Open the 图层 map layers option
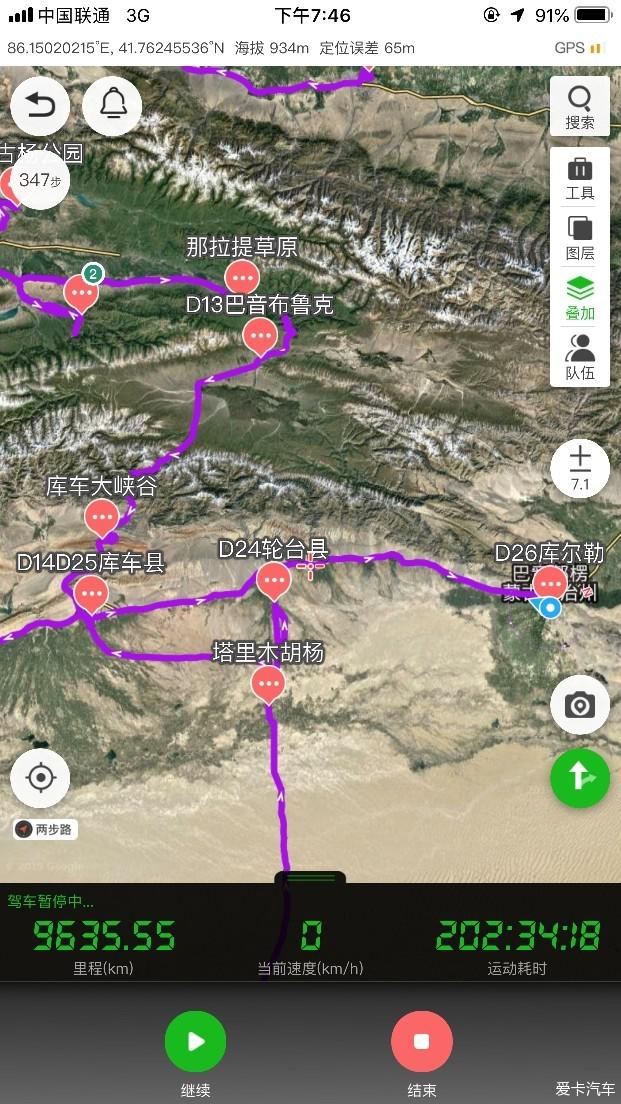621x1104 pixels. coord(580,238)
